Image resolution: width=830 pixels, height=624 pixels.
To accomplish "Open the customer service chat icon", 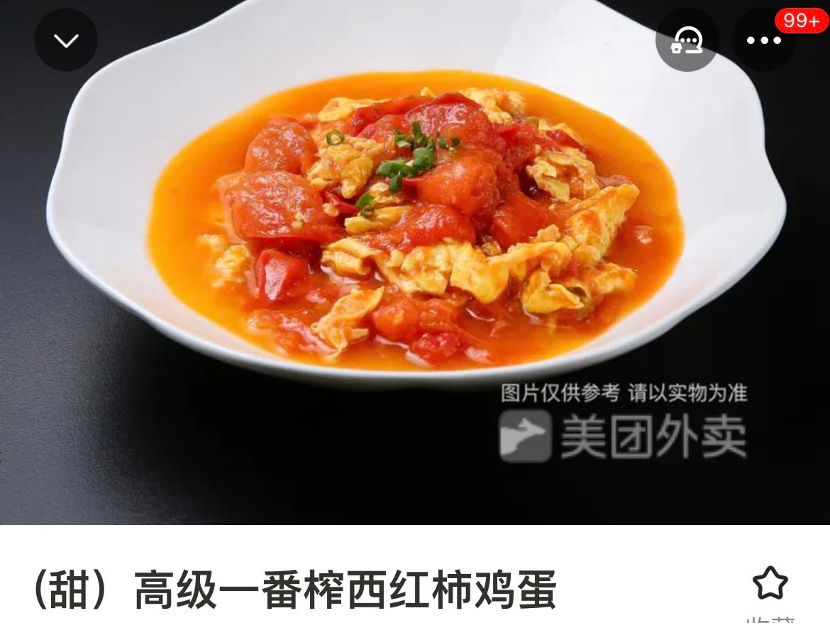I will [687, 40].
